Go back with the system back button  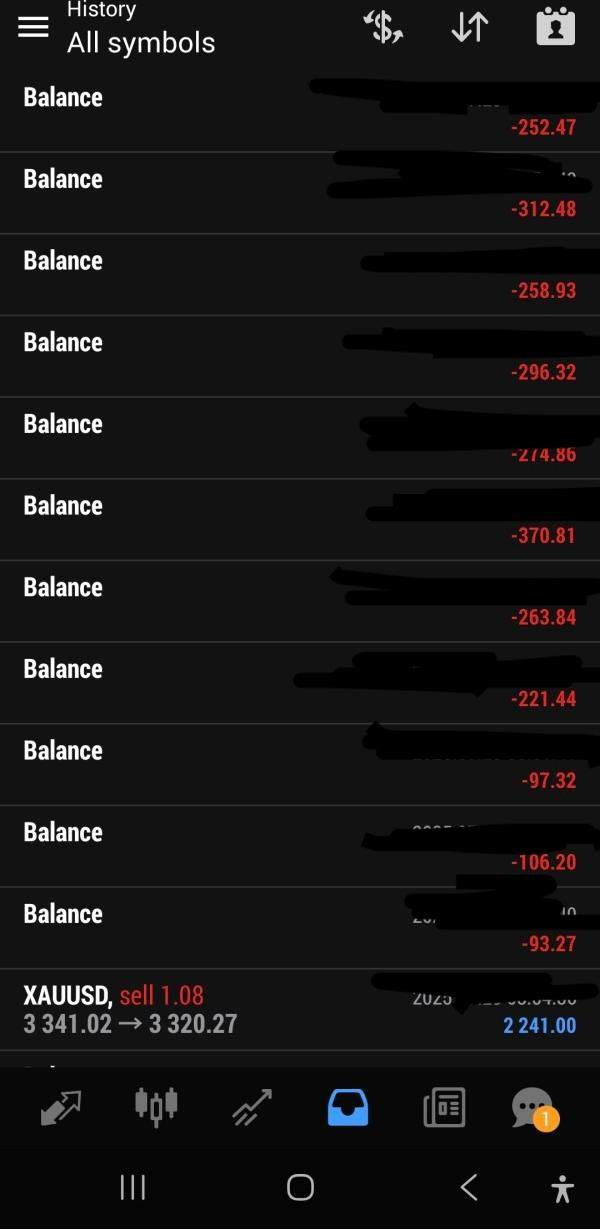468,1187
